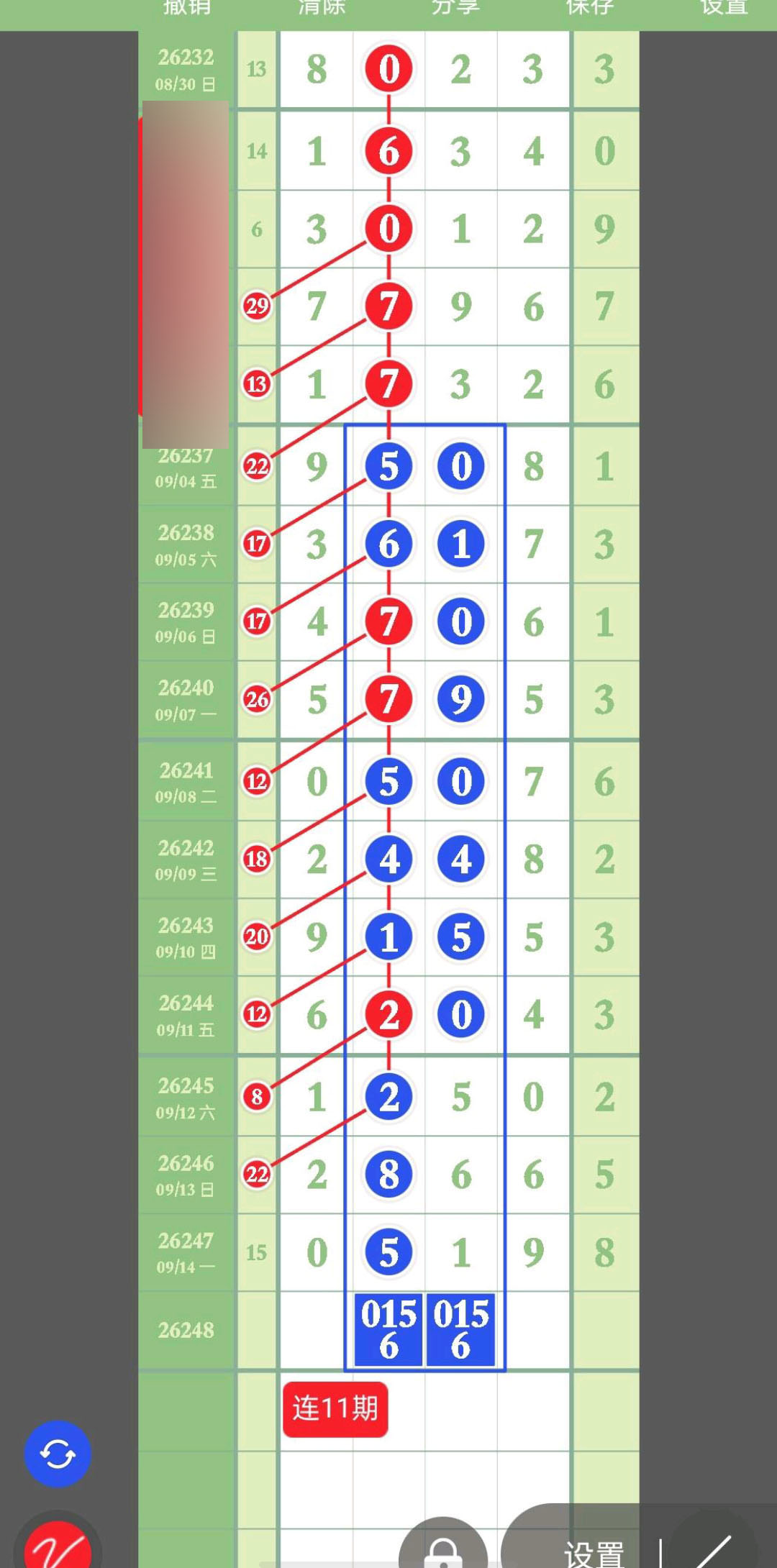Screen dimensions: 777x1568
Task: Select the red pen drawing tool
Action: point(58,1546)
